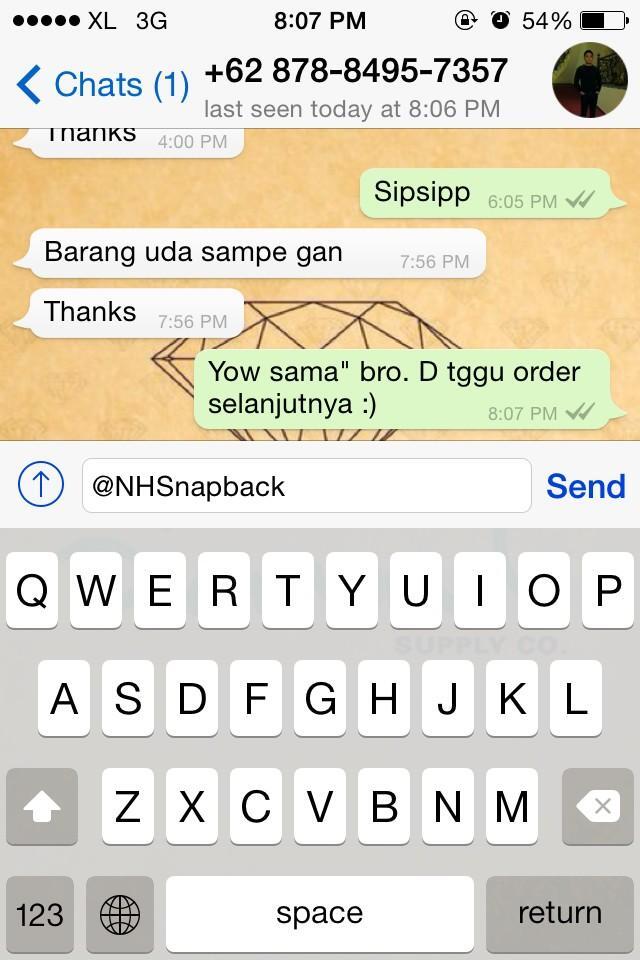This screenshot has width=640, height=960.
Task: Send the typed message
Action: tap(585, 486)
